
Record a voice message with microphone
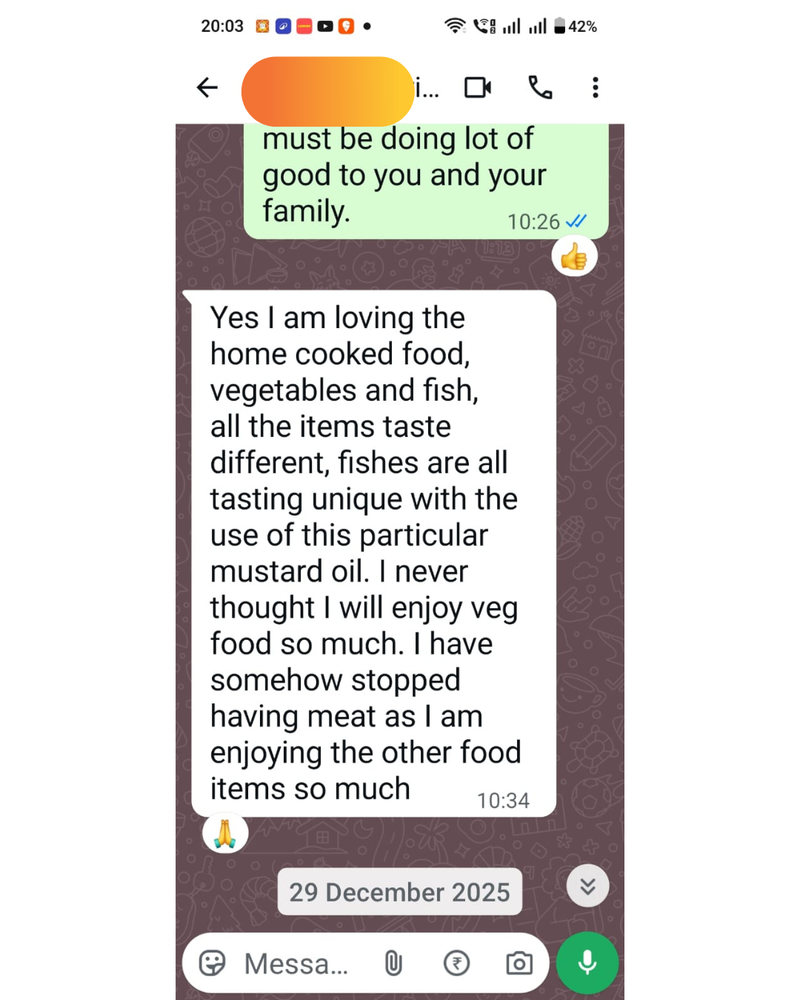(x=587, y=963)
